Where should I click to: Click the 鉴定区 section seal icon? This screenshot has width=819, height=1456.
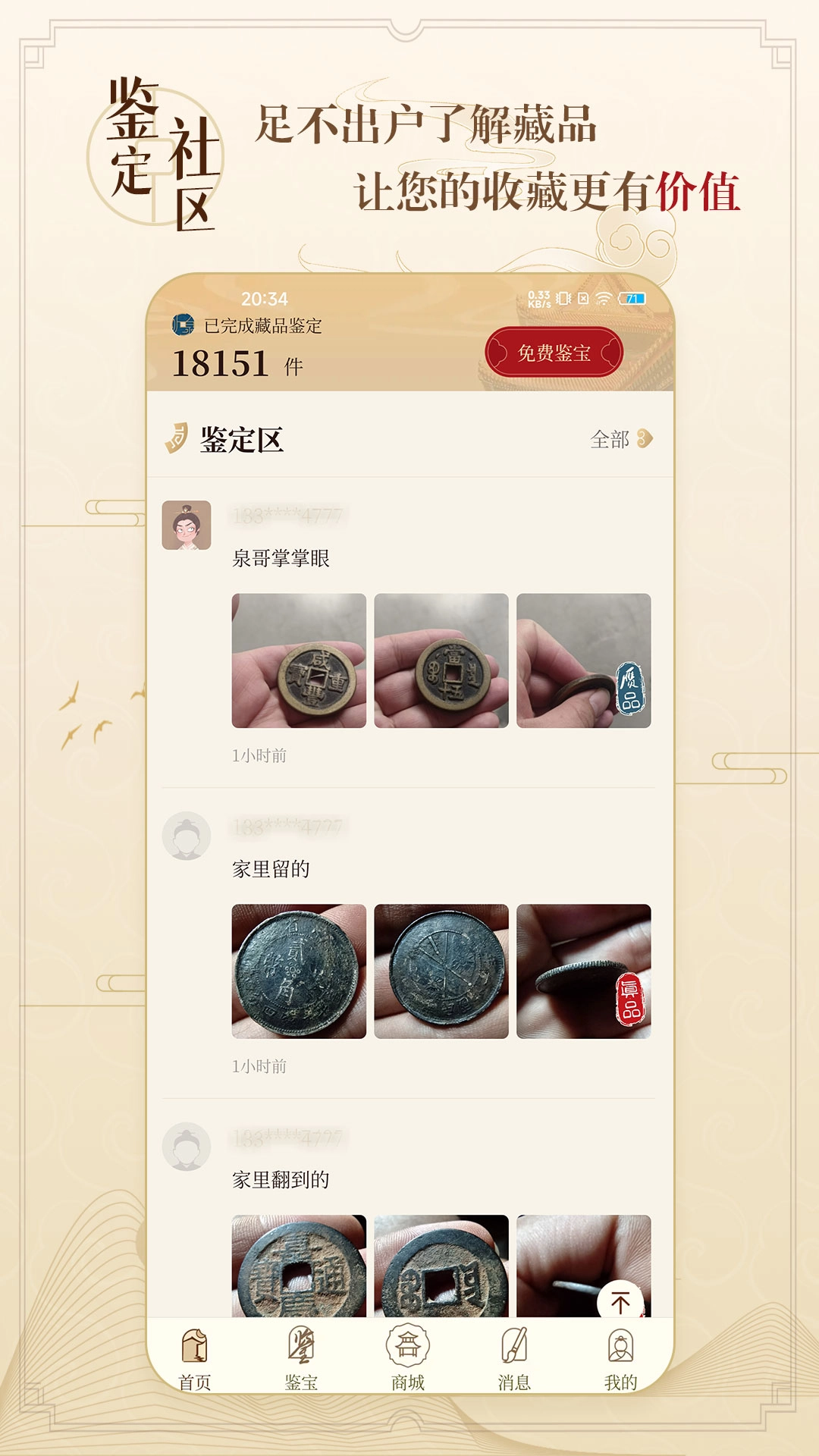tap(179, 438)
